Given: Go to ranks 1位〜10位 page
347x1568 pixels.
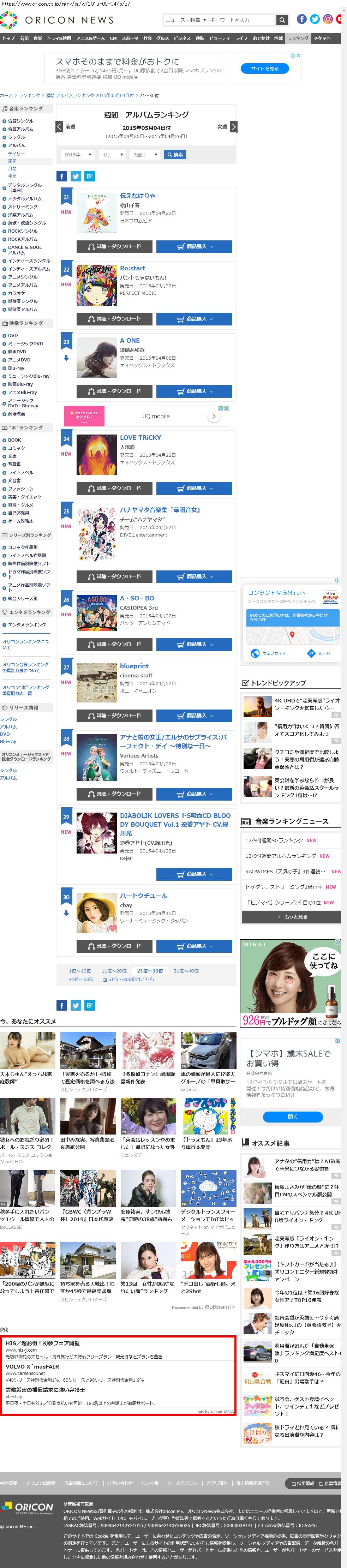Looking at the screenshot, I should tap(80, 971).
